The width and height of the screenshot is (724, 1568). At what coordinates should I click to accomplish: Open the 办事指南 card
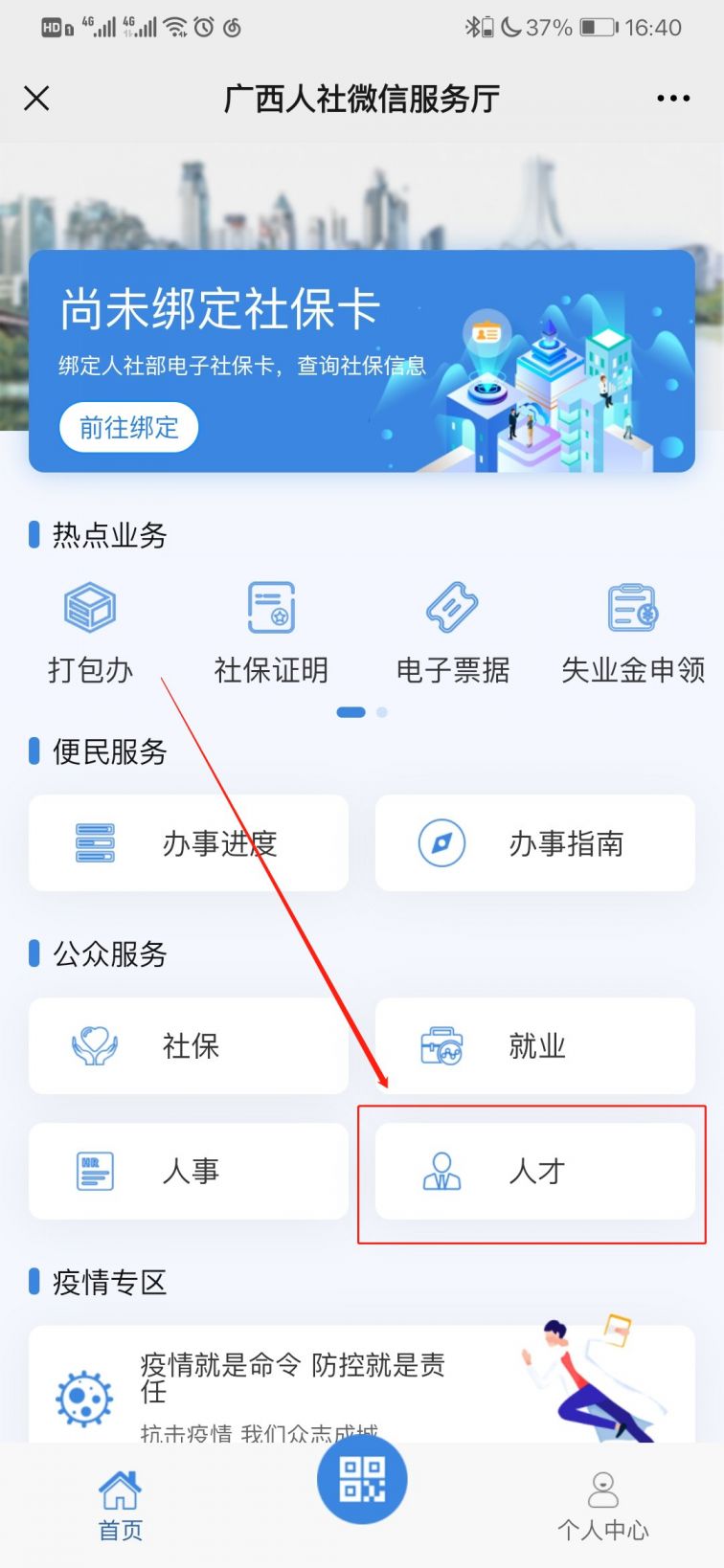(534, 843)
